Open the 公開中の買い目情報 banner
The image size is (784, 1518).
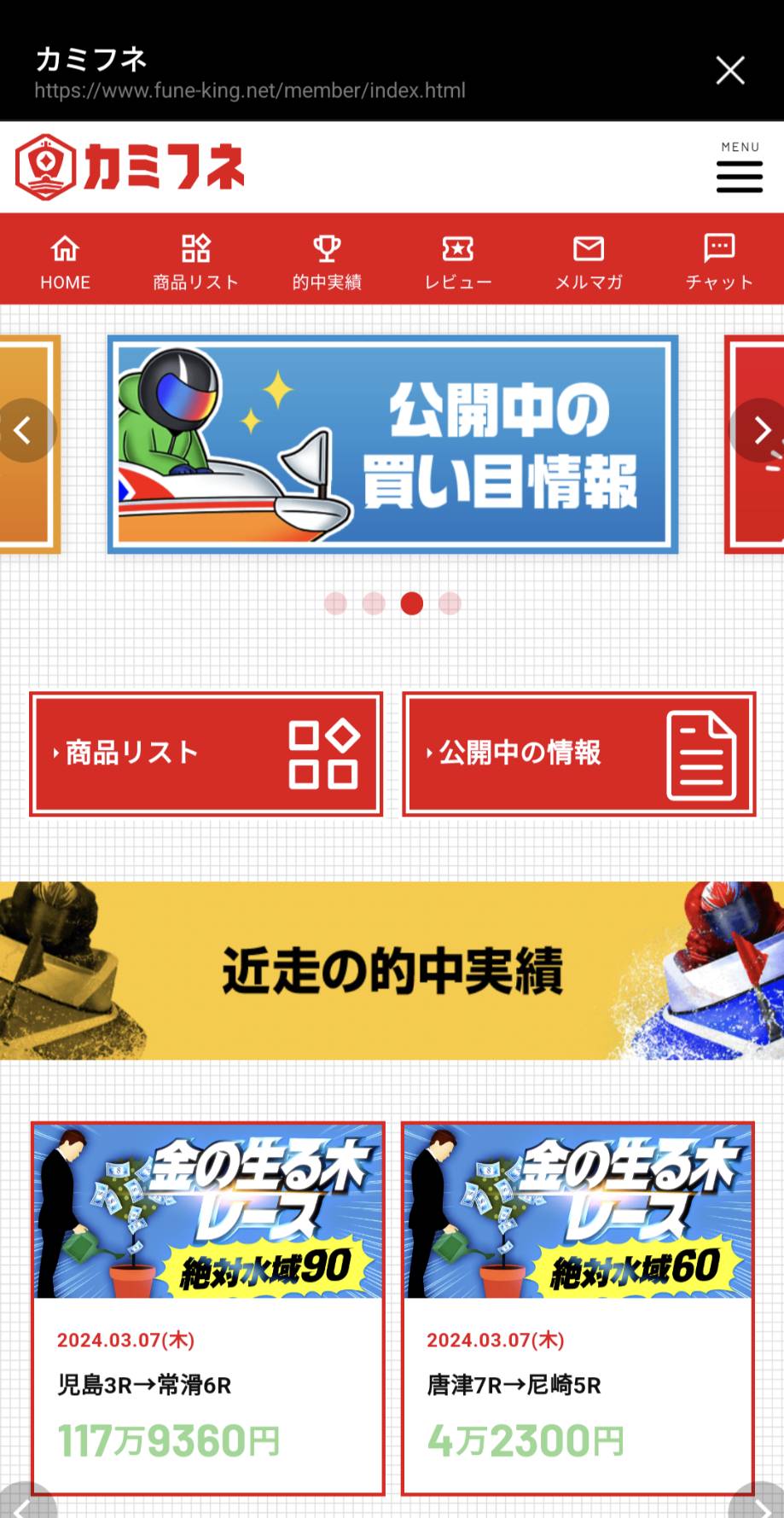point(392,445)
